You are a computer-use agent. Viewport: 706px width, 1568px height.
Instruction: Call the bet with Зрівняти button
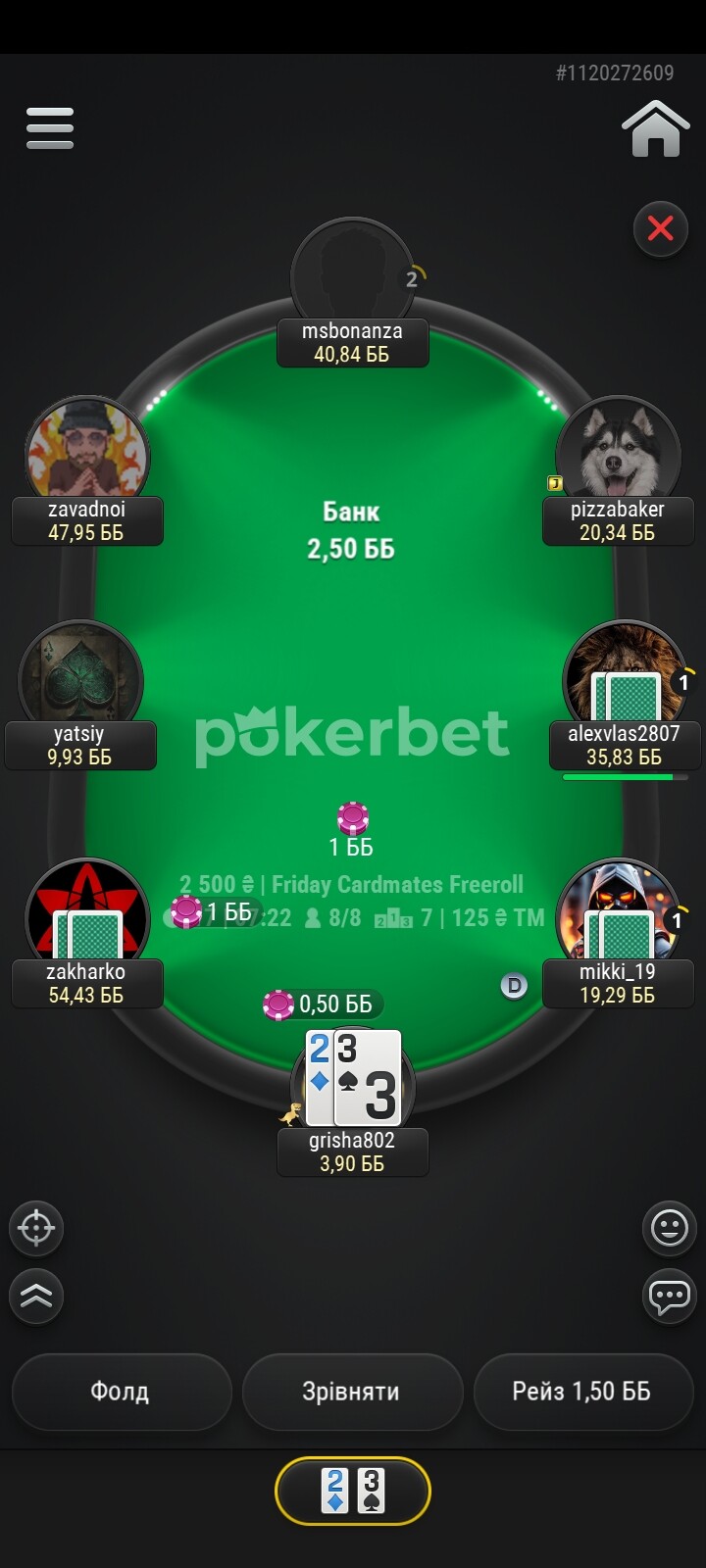352,1392
